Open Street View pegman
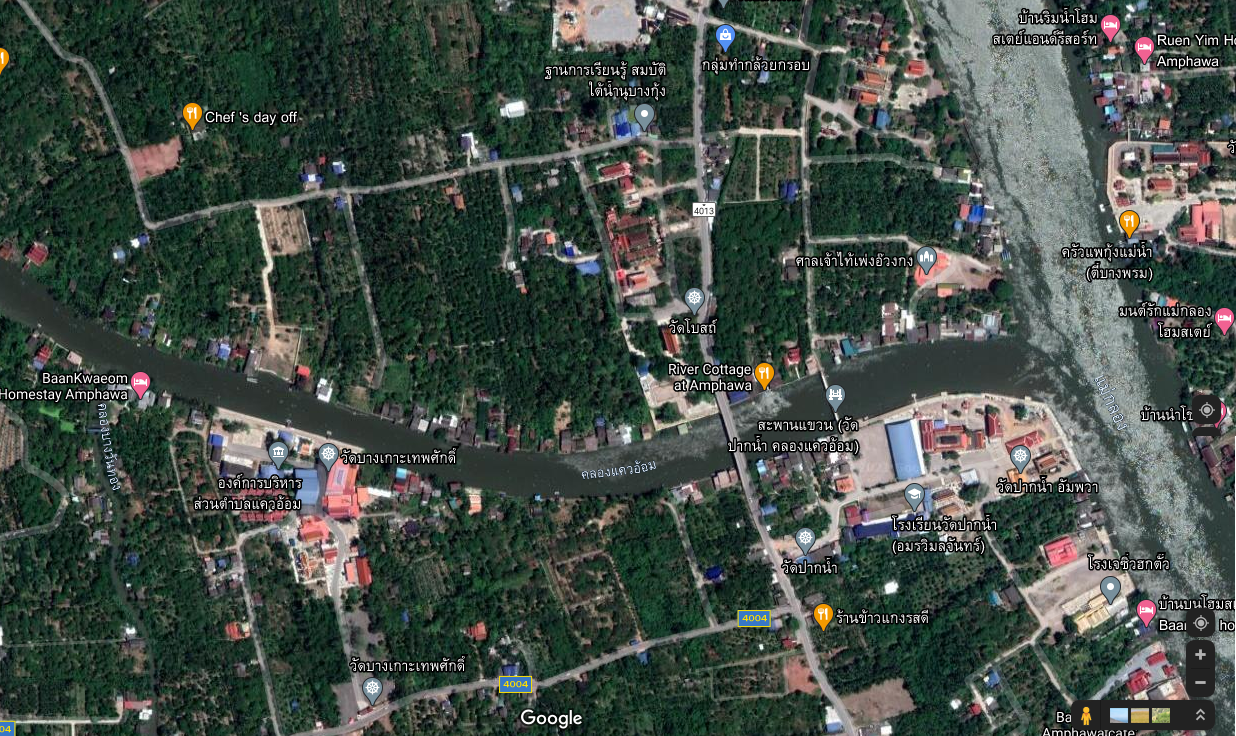This screenshot has width=1236, height=736. pyautogui.click(x=1086, y=716)
